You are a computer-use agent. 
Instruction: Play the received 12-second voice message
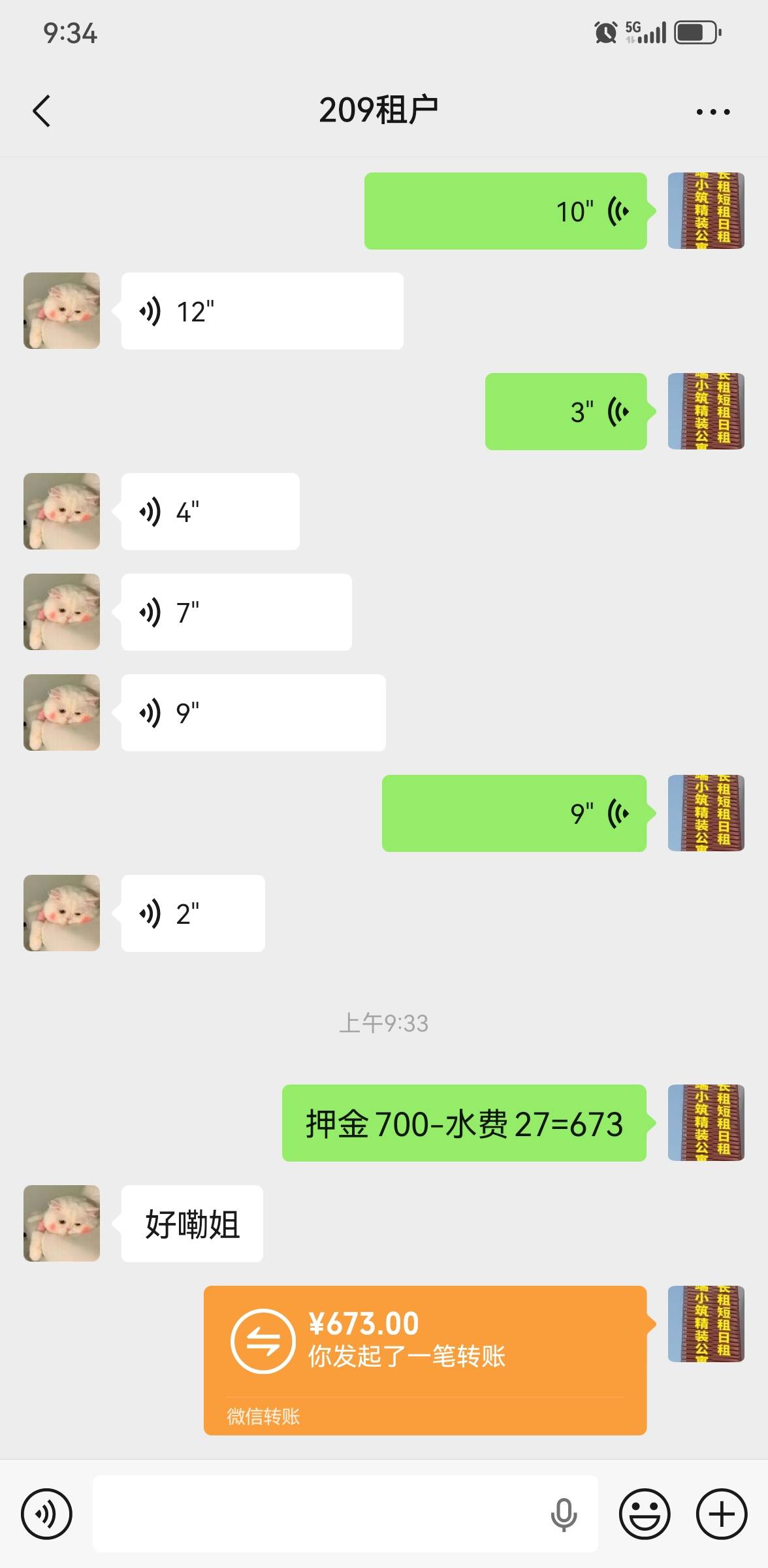point(262,311)
